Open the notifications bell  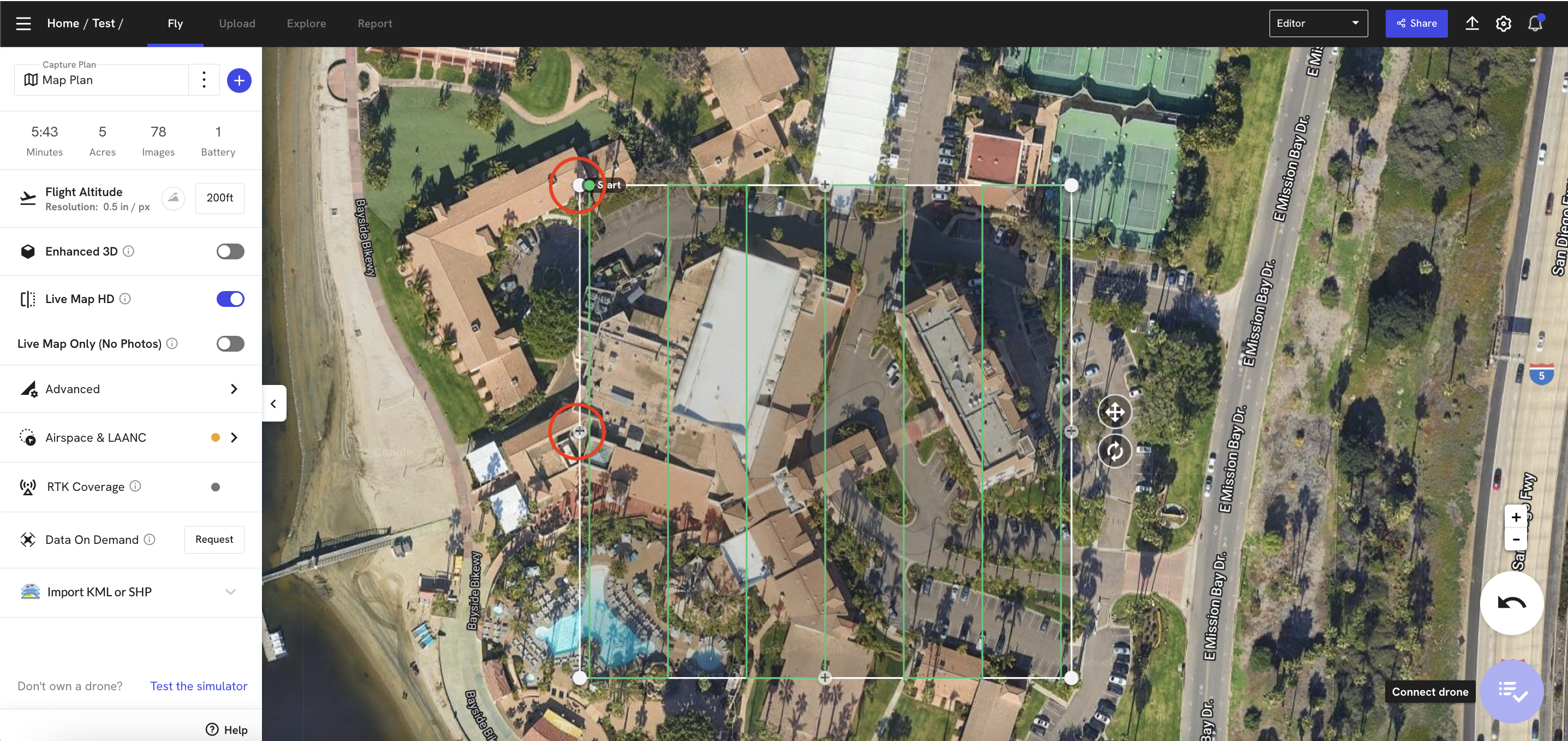pyautogui.click(x=1535, y=23)
